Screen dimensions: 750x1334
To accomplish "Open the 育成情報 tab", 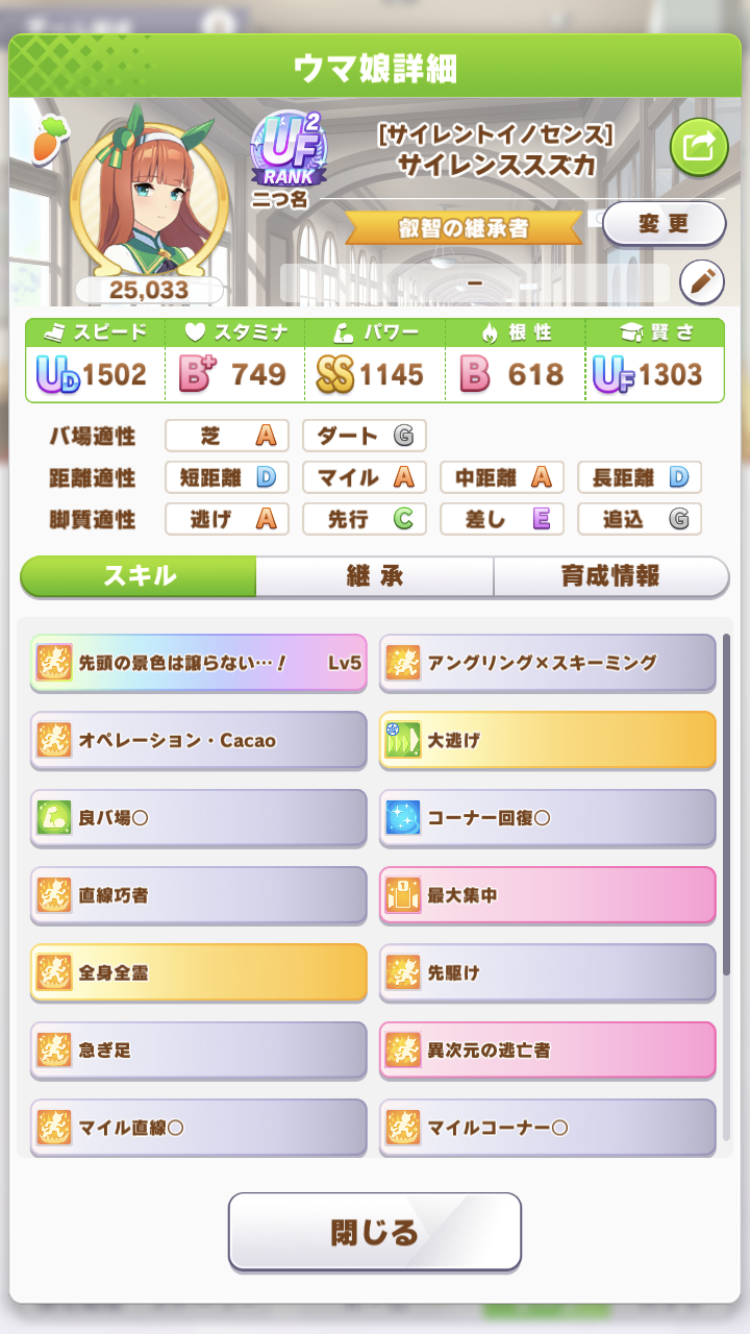I will (x=610, y=576).
